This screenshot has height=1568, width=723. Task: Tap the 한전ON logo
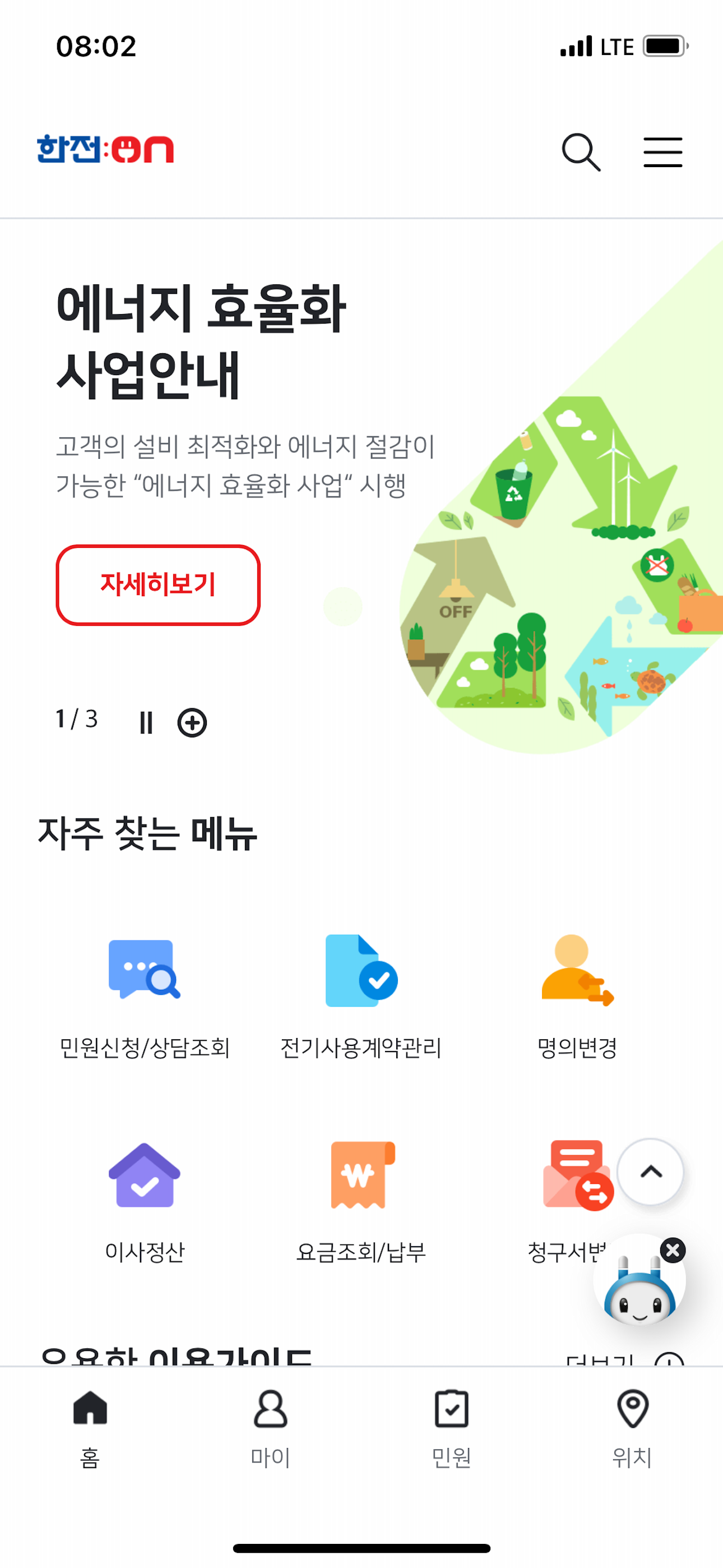tap(105, 151)
